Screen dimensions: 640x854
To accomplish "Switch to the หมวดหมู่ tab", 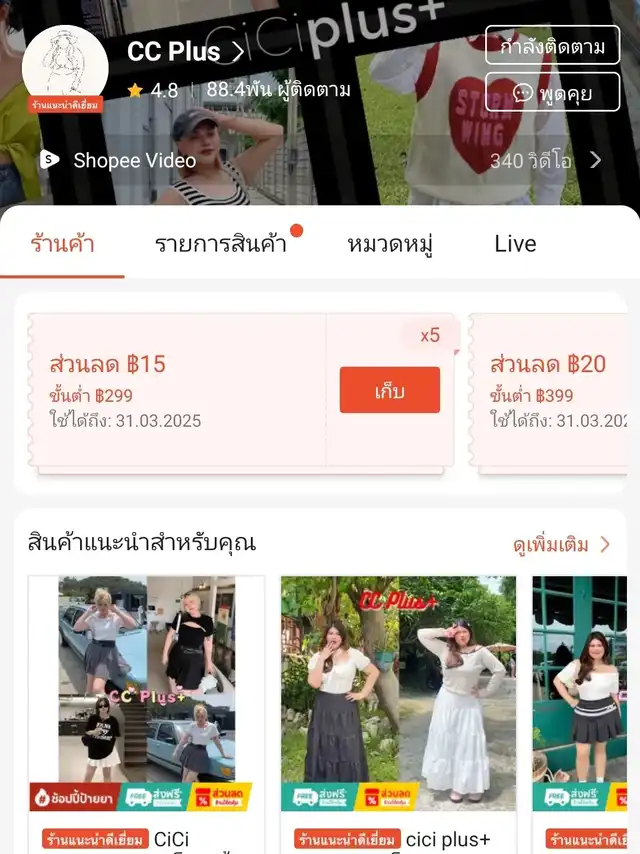I will pos(390,244).
